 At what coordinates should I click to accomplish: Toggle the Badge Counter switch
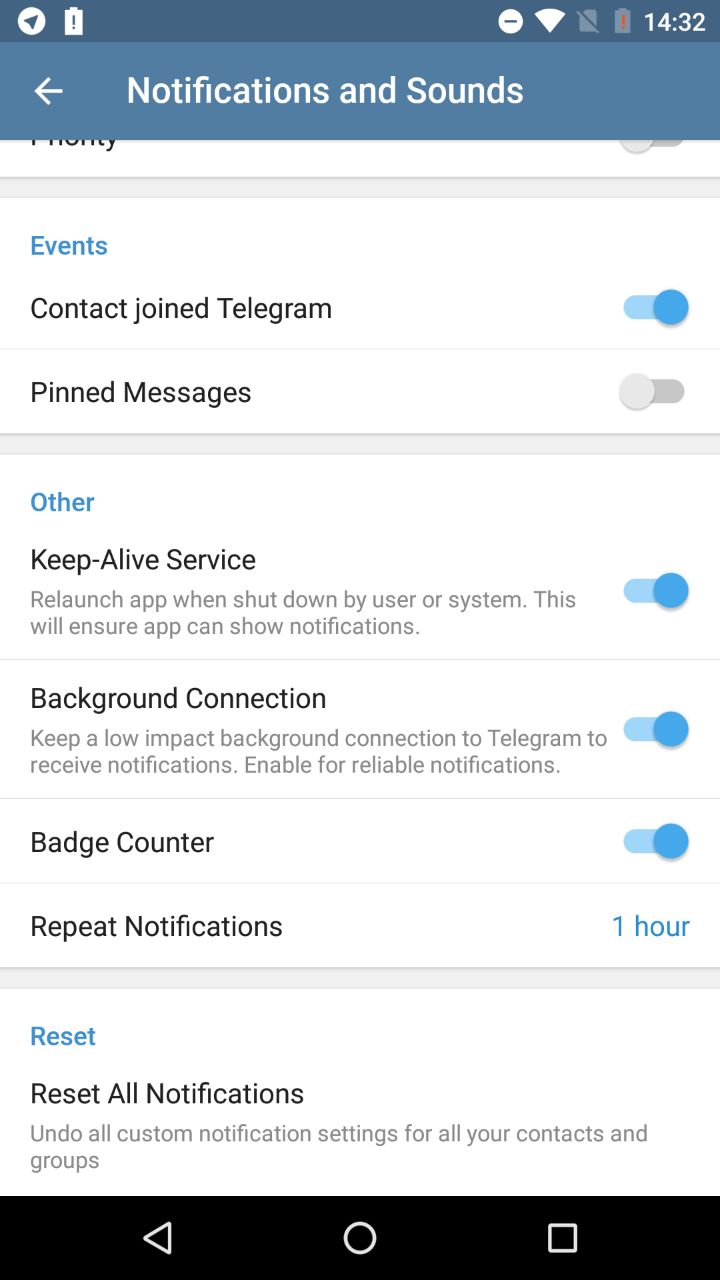pyautogui.click(x=655, y=842)
